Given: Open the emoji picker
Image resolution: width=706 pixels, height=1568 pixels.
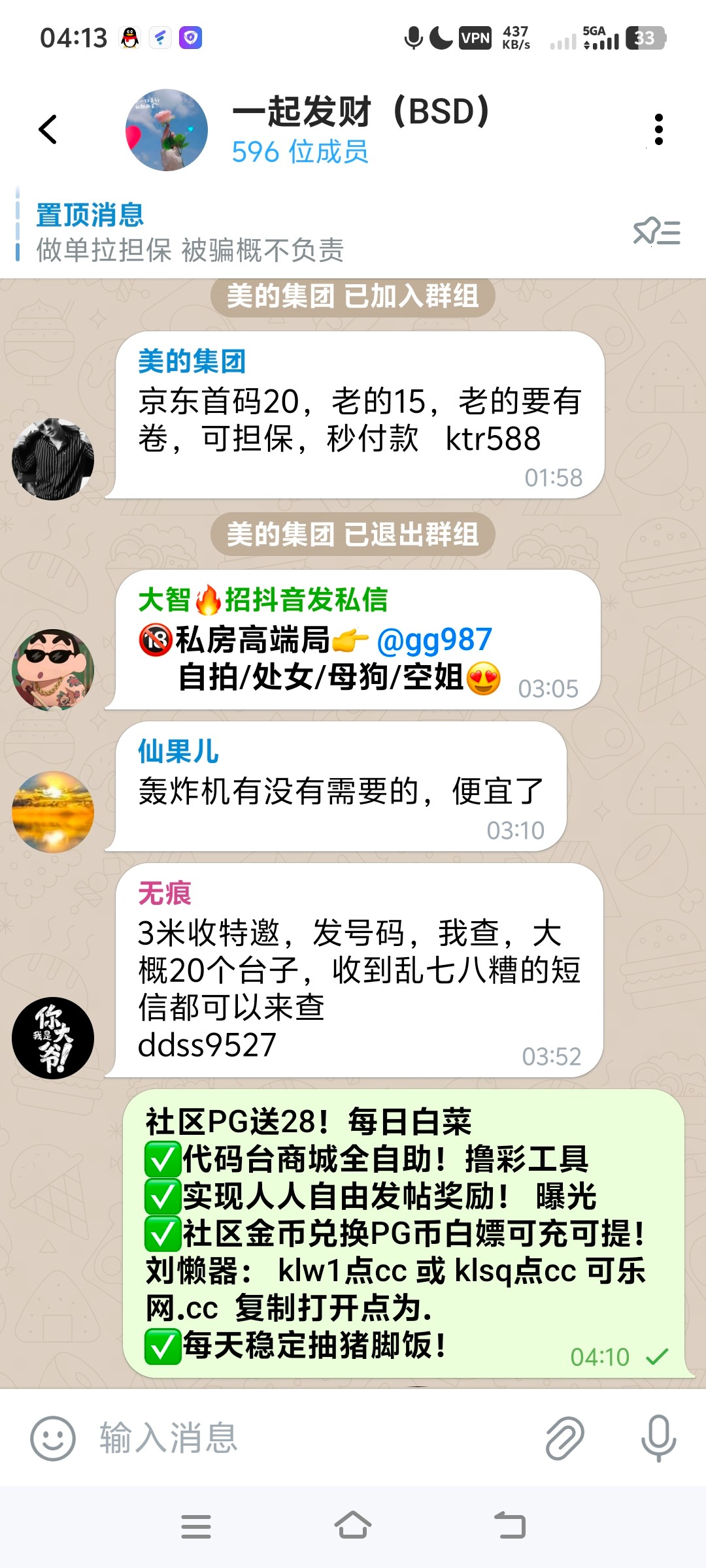Looking at the screenshot, I should click(53, 1439).
